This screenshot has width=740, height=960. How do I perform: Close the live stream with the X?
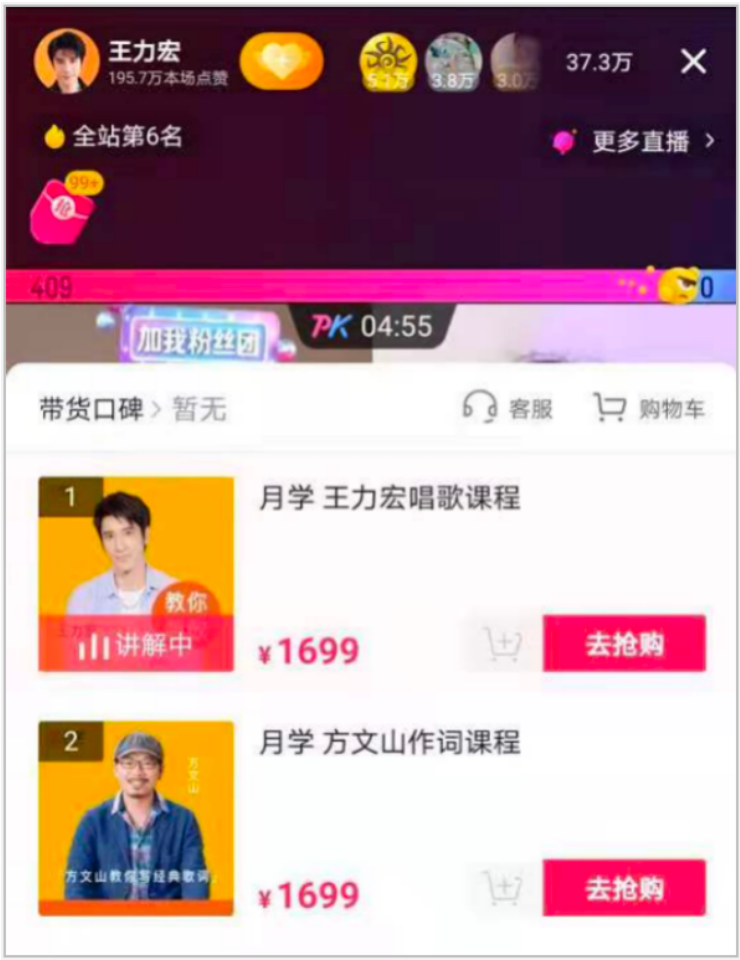pyautogui.click(x=693, y=62)
